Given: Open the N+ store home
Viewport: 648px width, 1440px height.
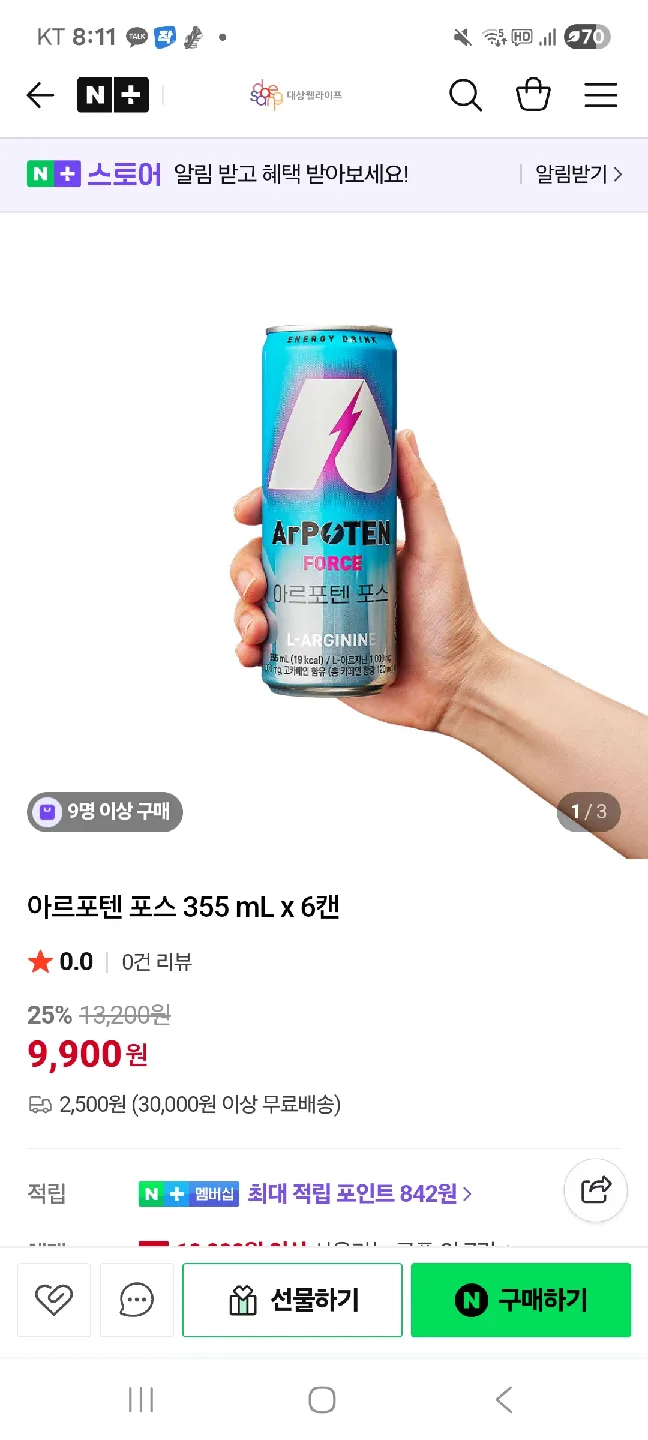Looking at the screenshot, I should tap(113, 96).
